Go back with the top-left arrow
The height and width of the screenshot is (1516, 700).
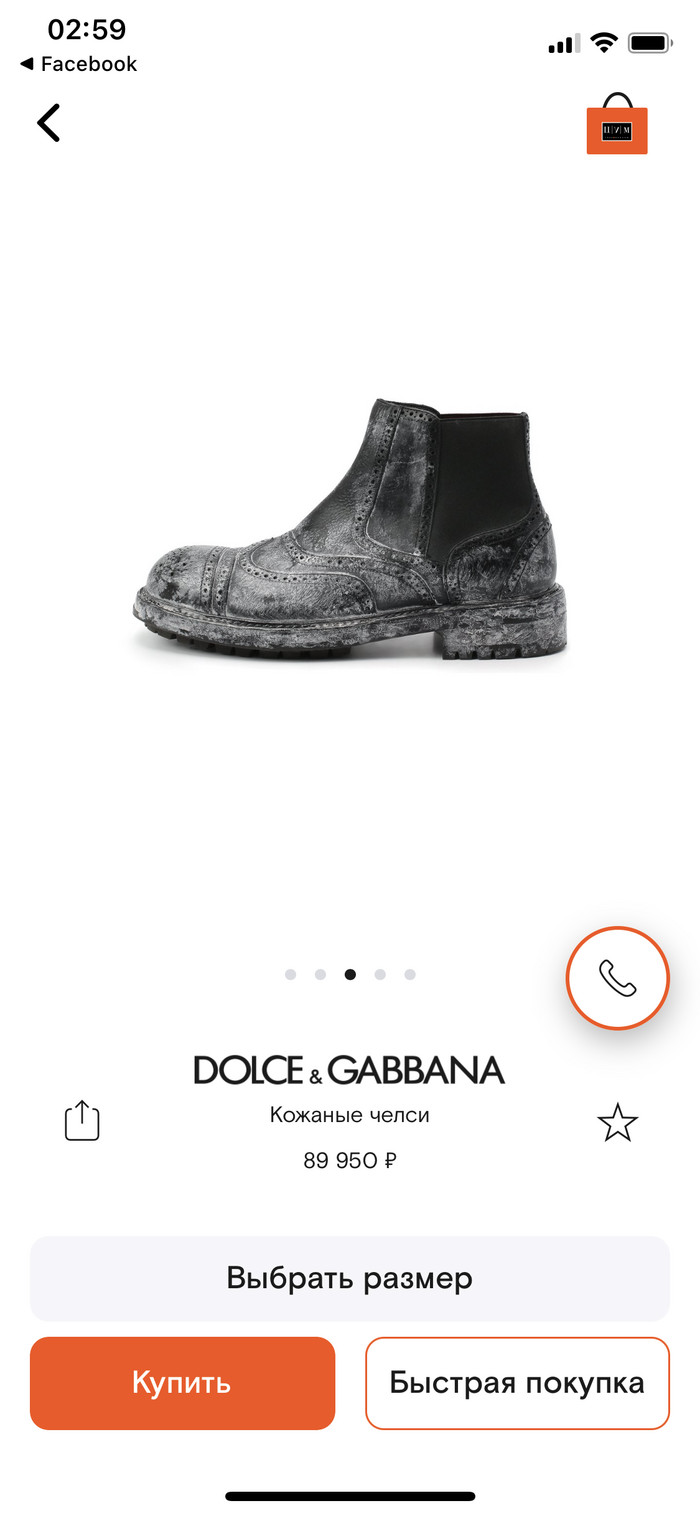(x=48, y=123)
